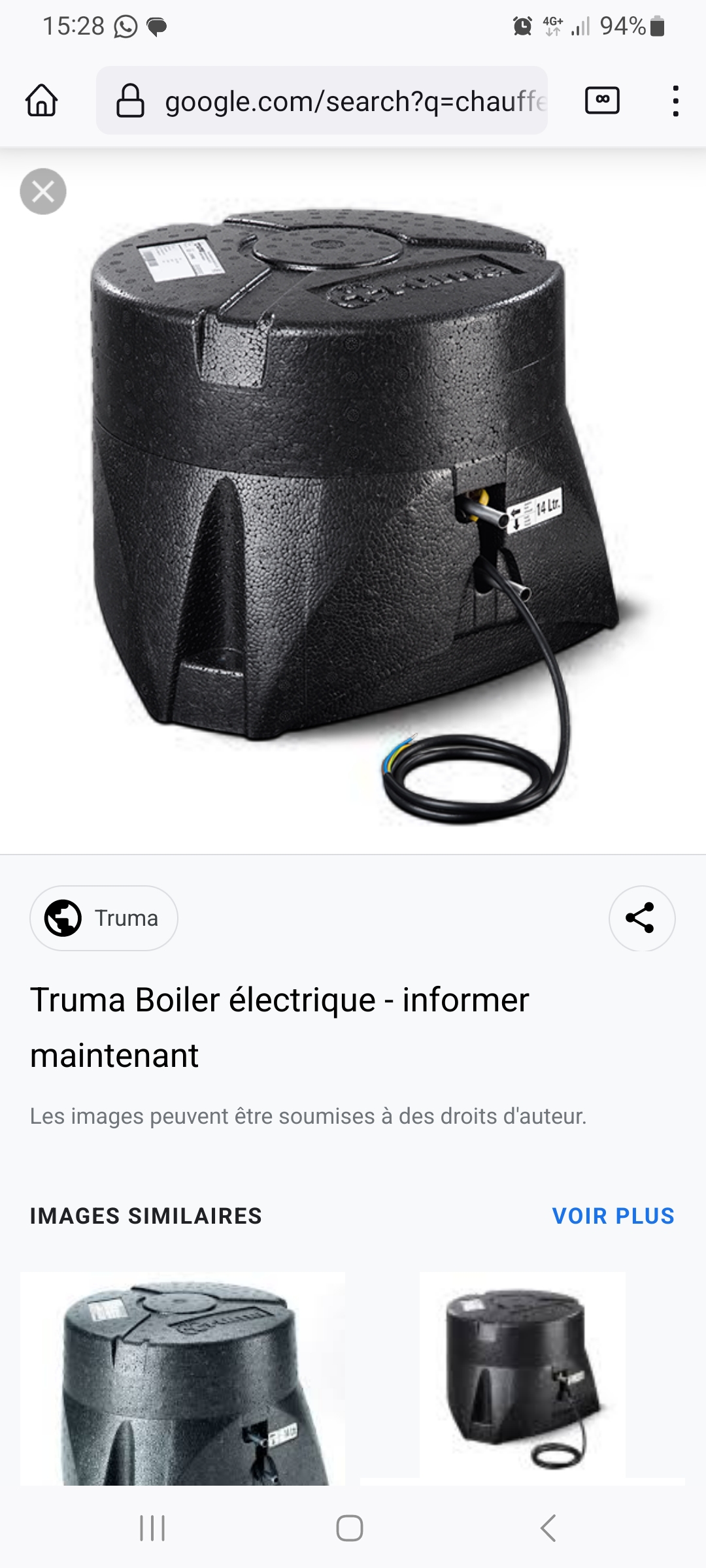Open the similar boiler image without cable
The width and height of the screenshot is (706, 1568).
click(183, 1379)
